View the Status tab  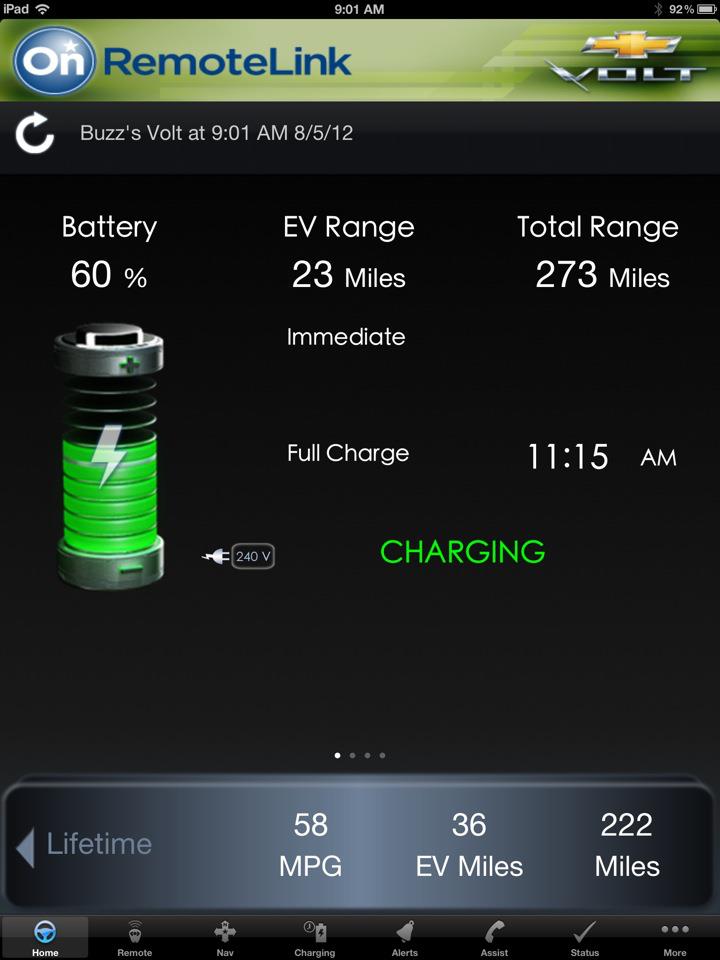click(585, 938)
